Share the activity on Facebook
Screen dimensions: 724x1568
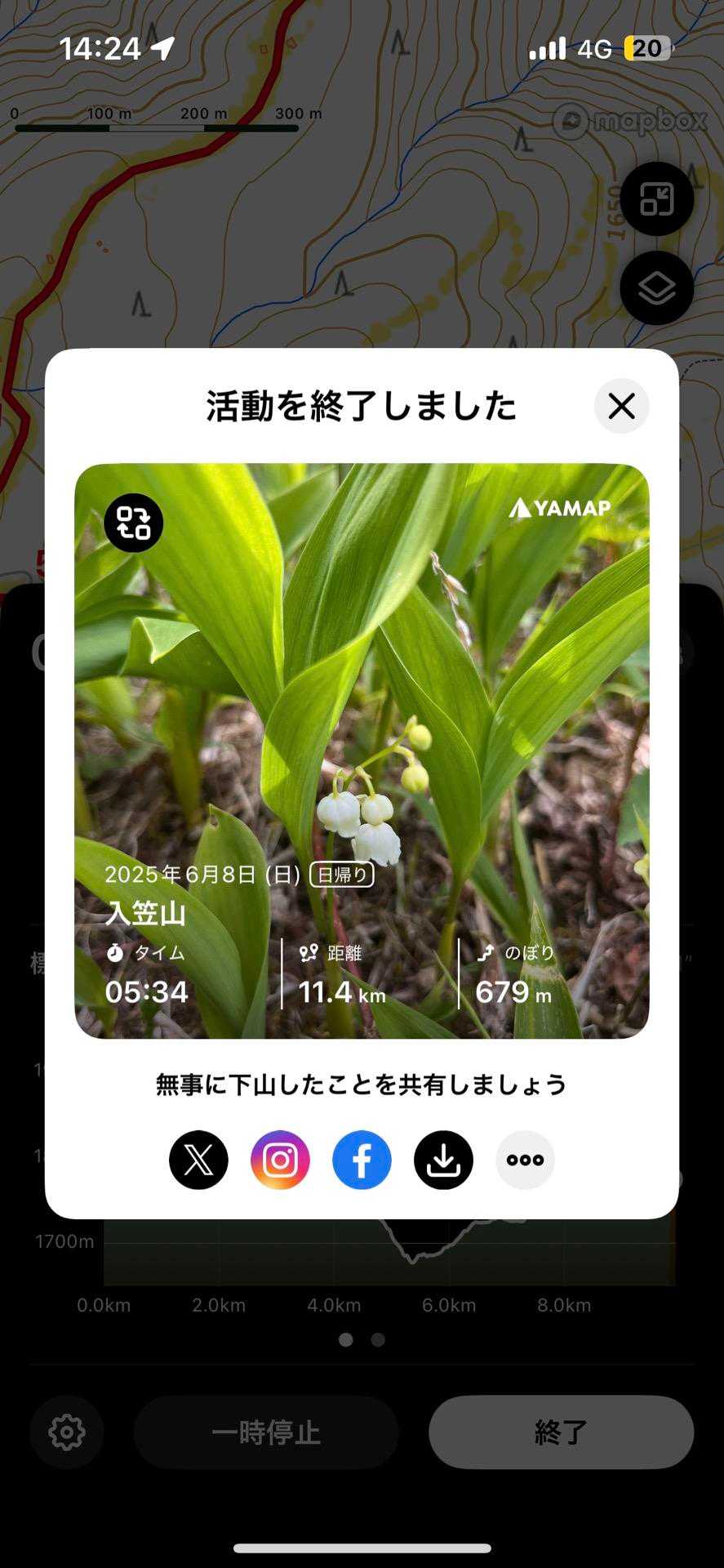[362, 1160]
